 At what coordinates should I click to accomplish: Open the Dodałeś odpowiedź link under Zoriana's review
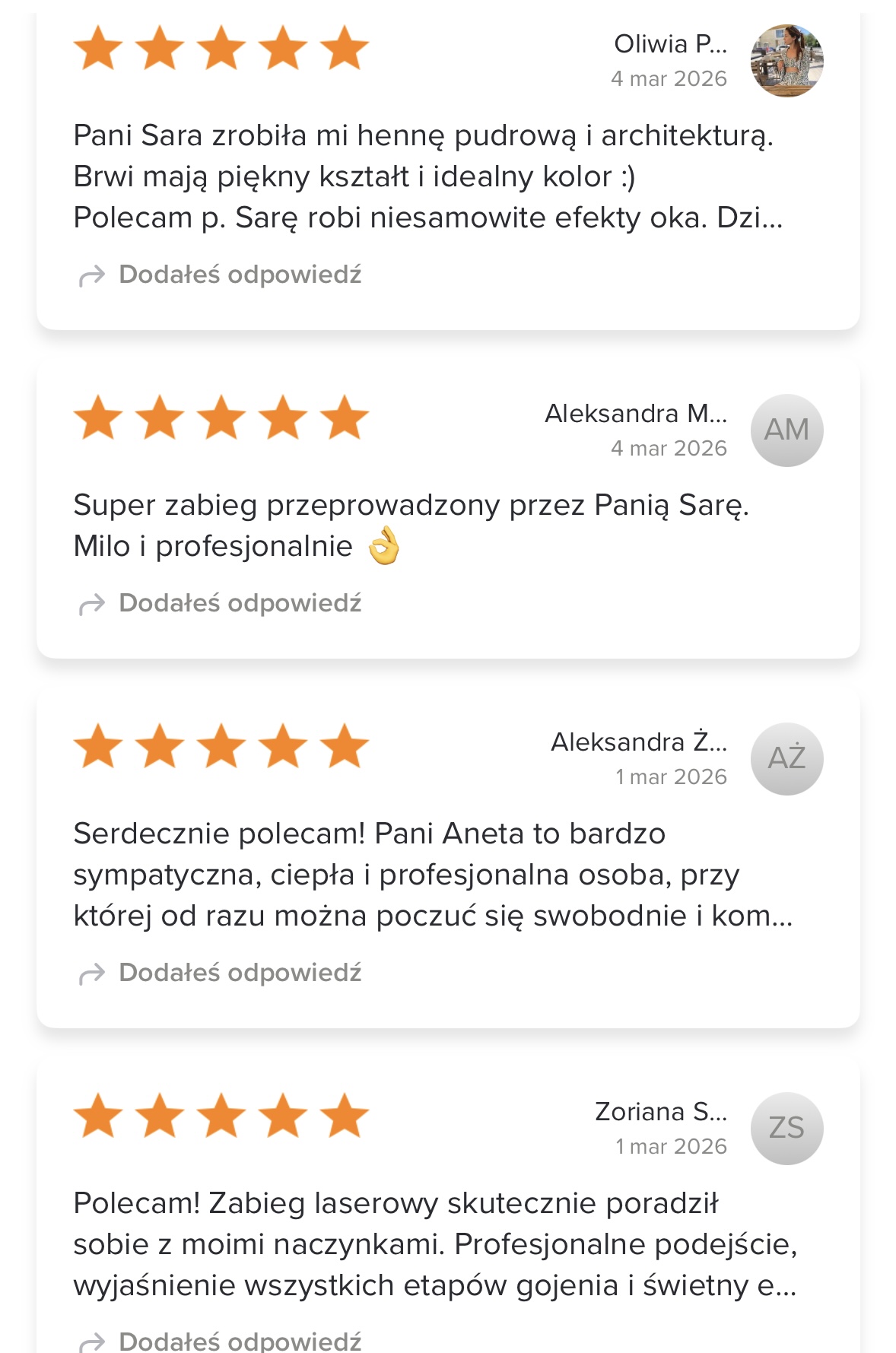239,1341
